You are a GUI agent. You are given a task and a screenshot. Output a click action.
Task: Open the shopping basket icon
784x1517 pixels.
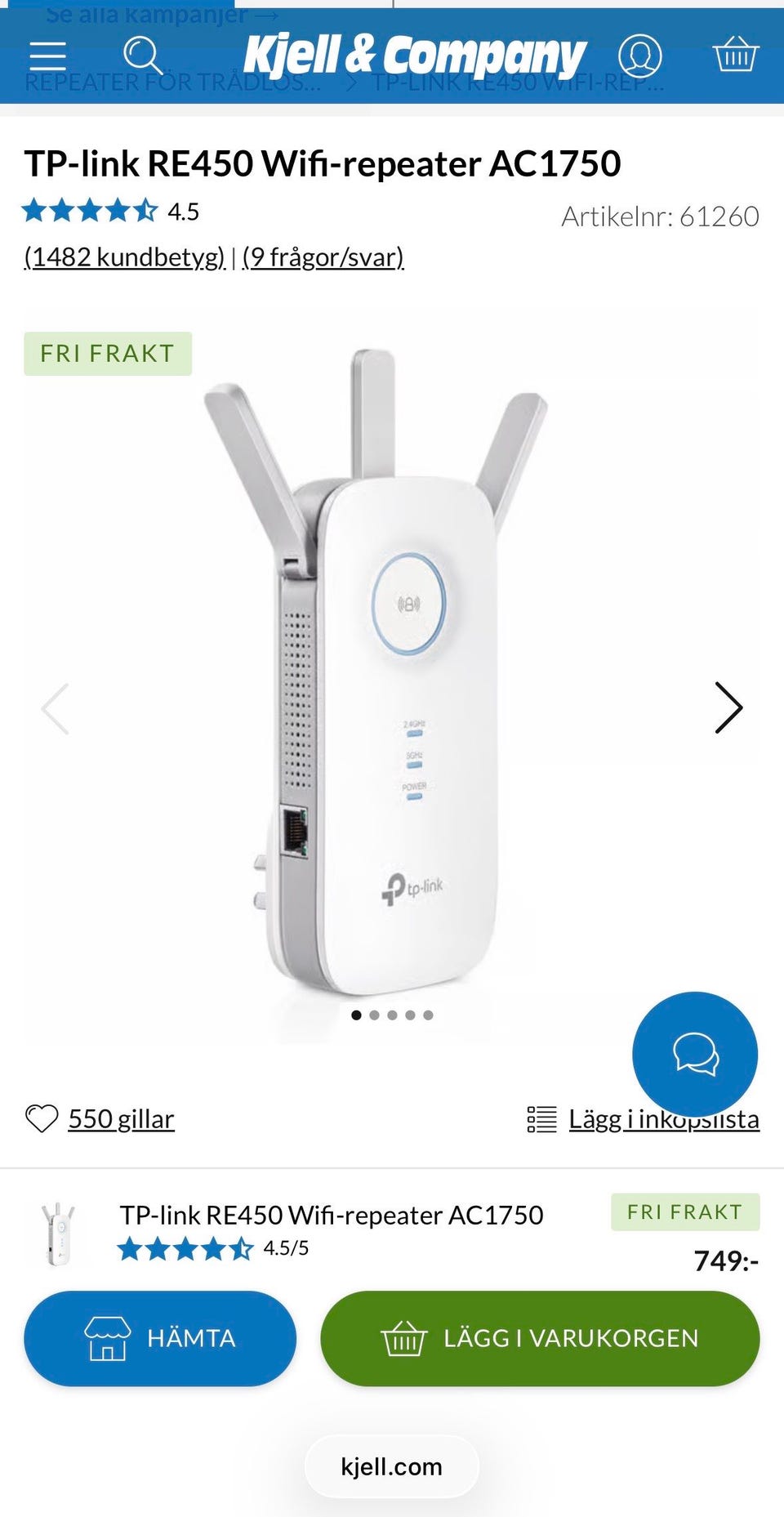736,54
